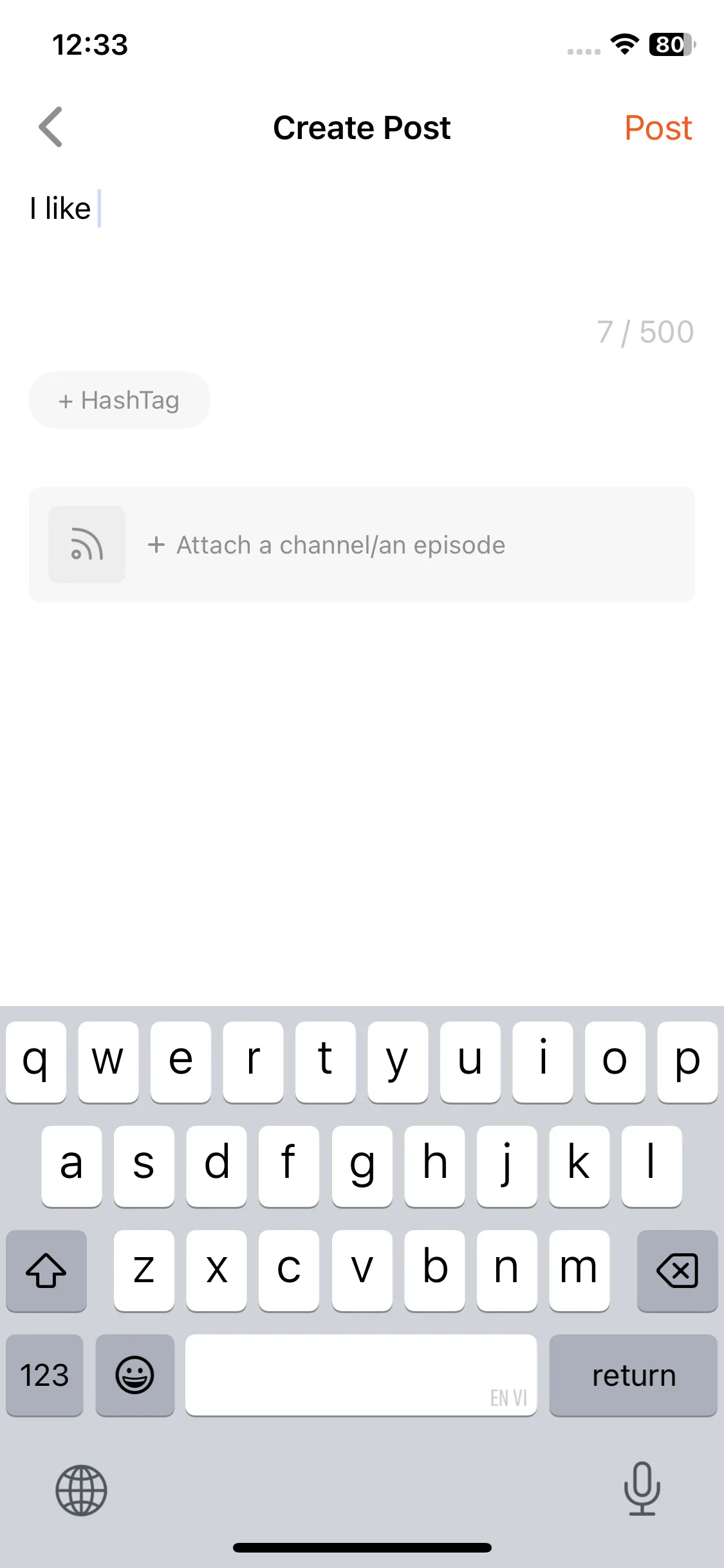Enable shift on the keyboard
The width and height of the screenshot is (724, 1568).
point(46,1271)
